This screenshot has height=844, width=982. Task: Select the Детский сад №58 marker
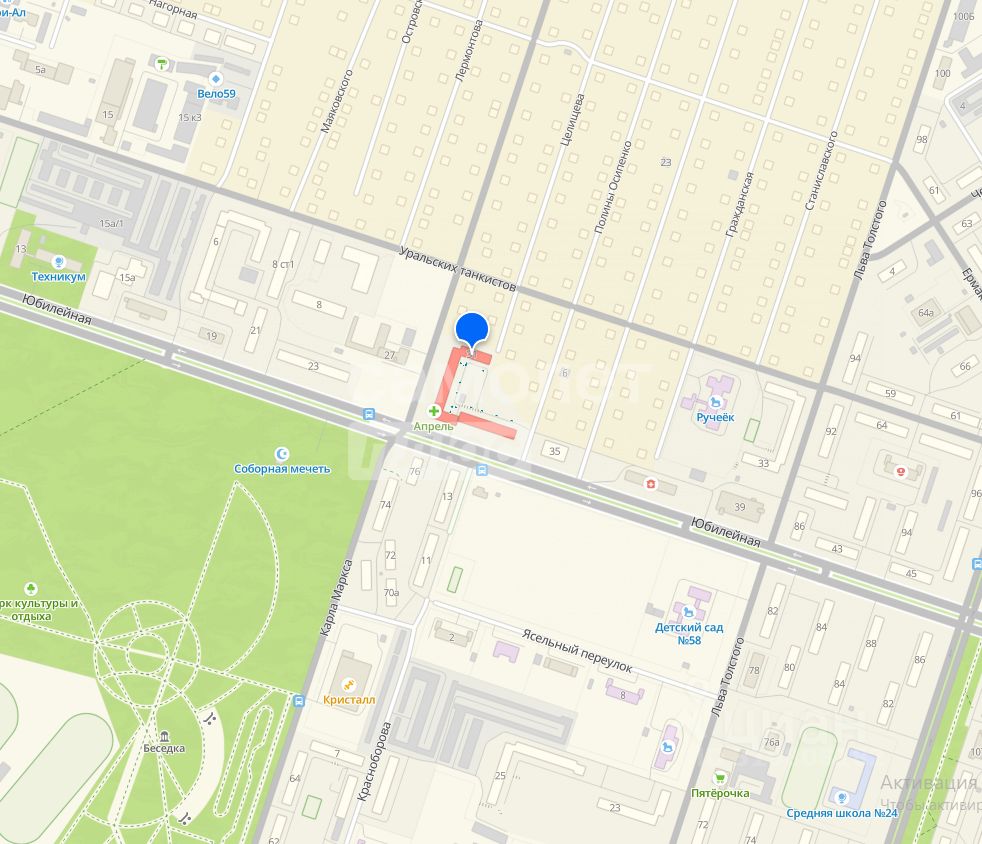pos(688,610)
